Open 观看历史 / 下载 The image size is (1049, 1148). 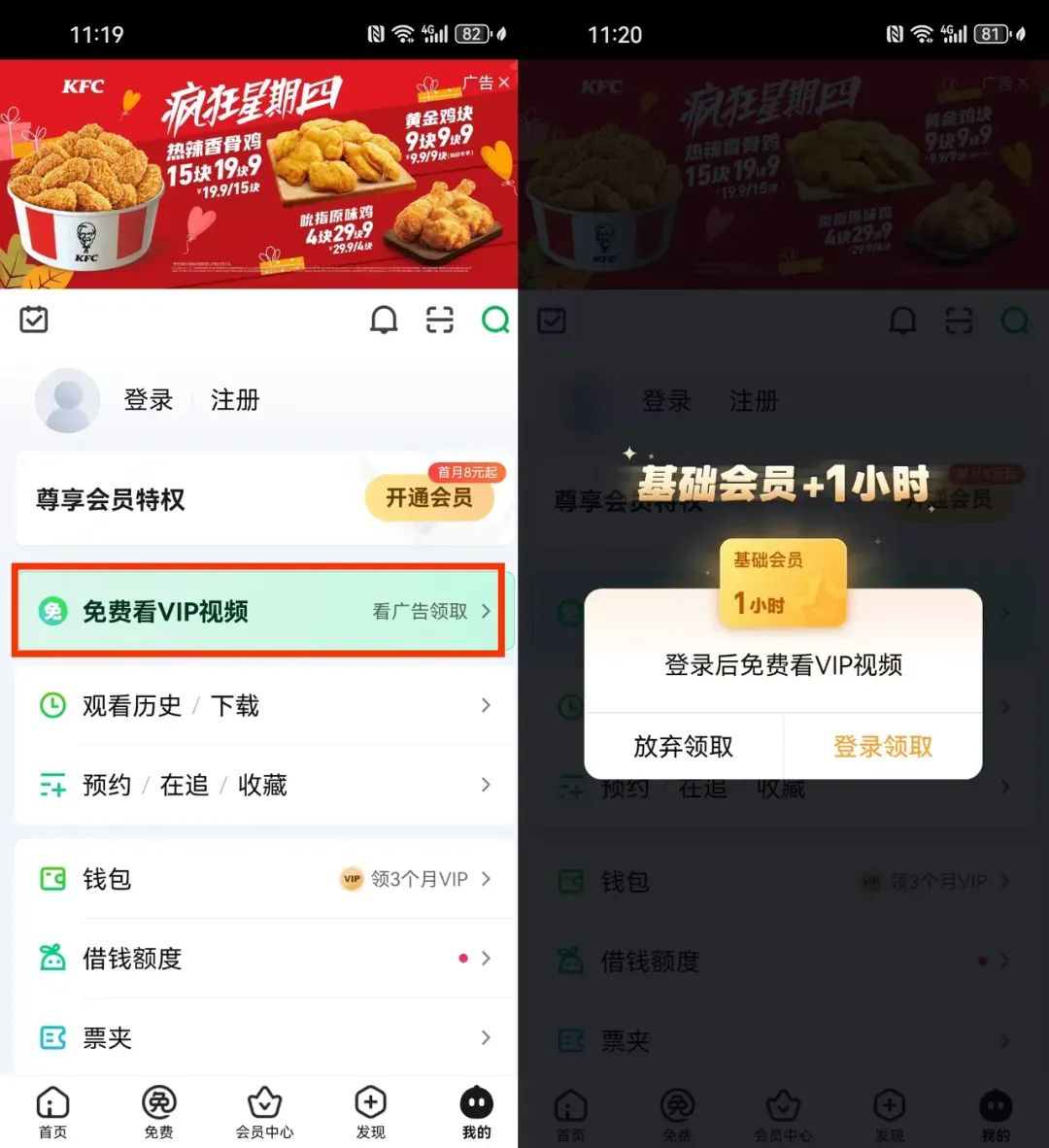(x=258, y=706)
